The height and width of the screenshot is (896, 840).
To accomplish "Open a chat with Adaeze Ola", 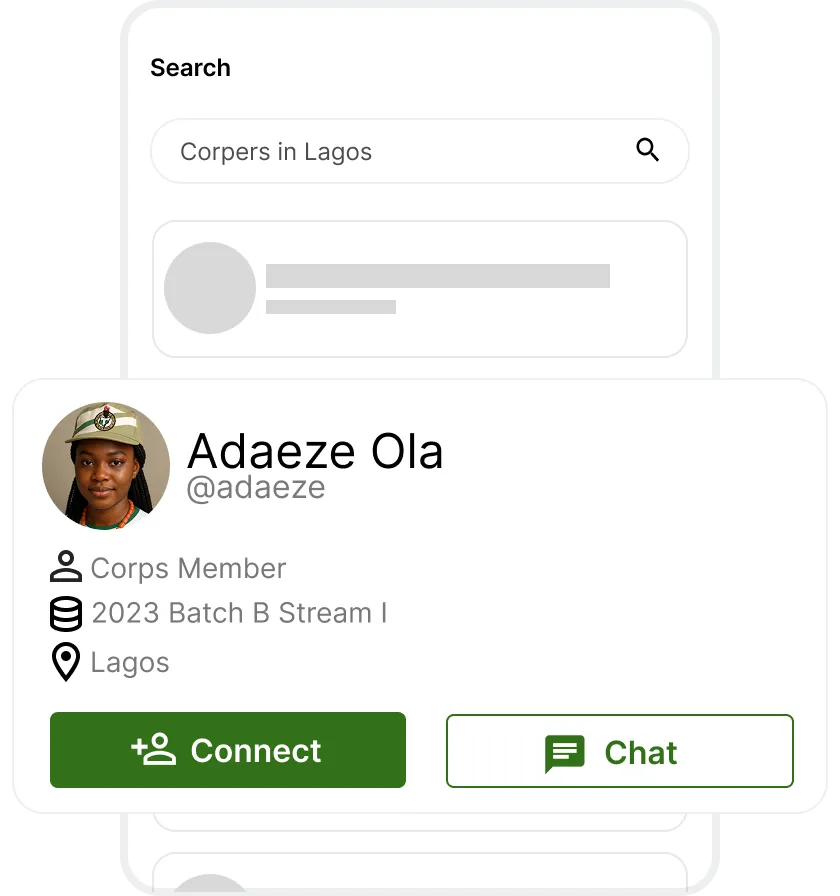I will (619, 751).
